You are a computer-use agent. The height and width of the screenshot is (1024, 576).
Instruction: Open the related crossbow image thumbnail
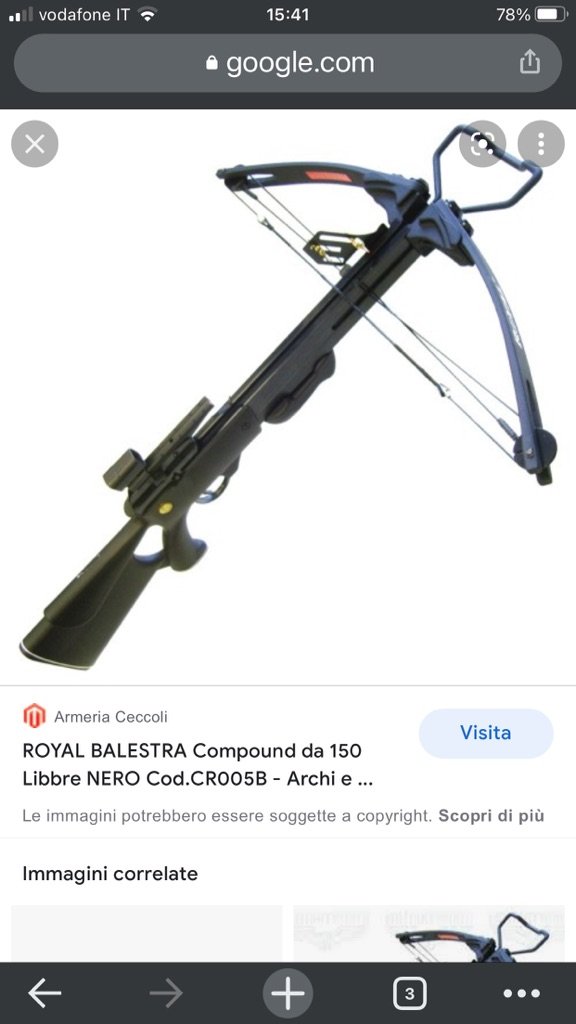coord(429,934)
